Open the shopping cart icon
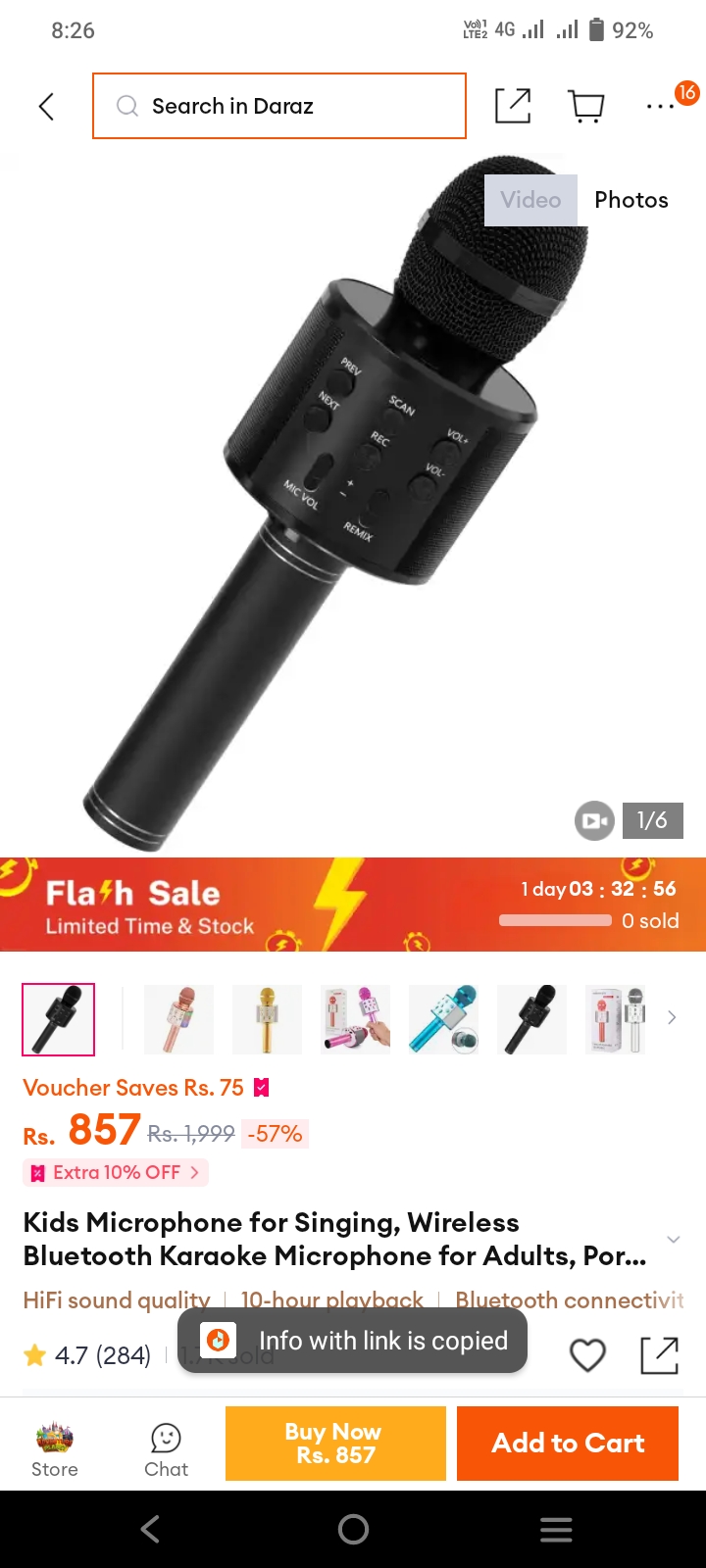Viewport: 706px width, 1568px height. click(586, 106)
